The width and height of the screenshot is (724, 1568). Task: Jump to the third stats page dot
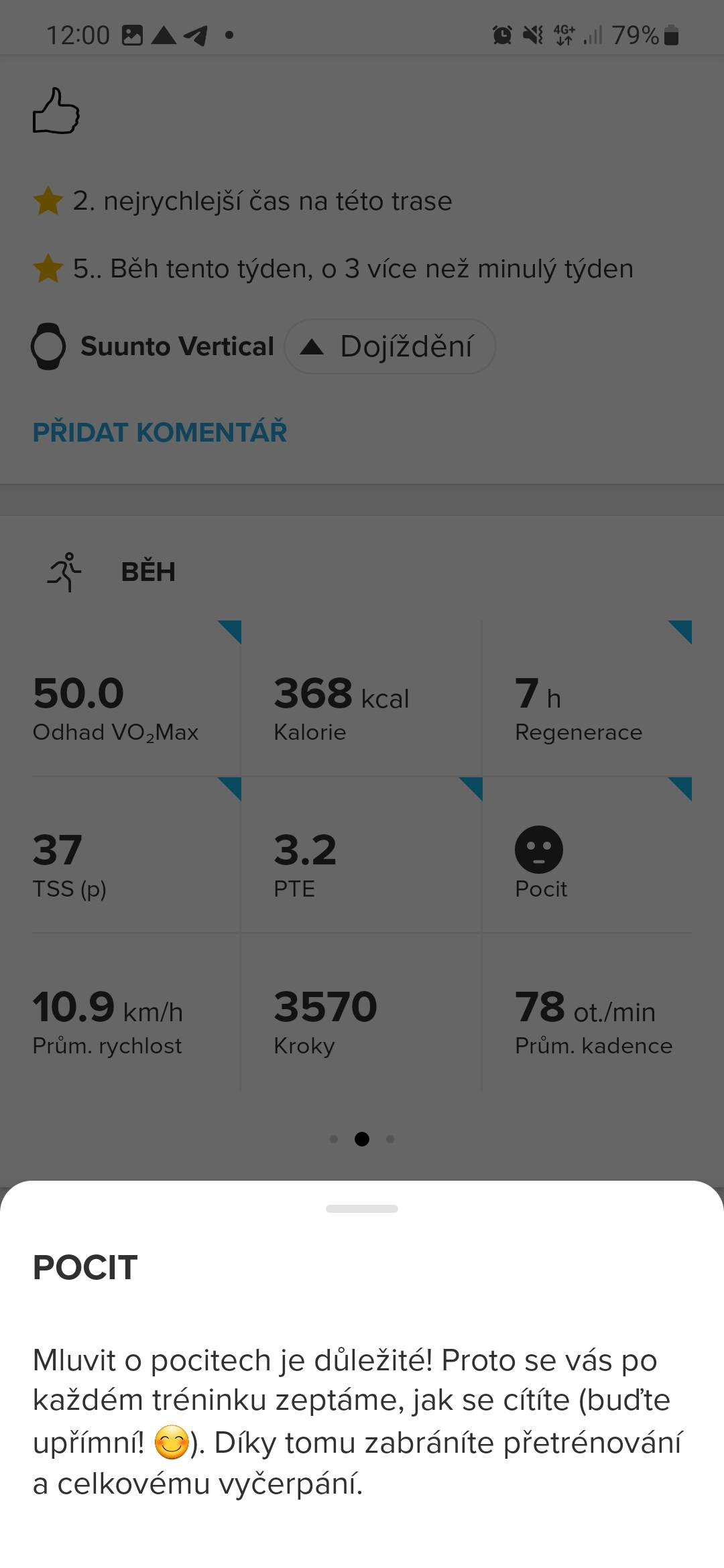[390, 1139]
